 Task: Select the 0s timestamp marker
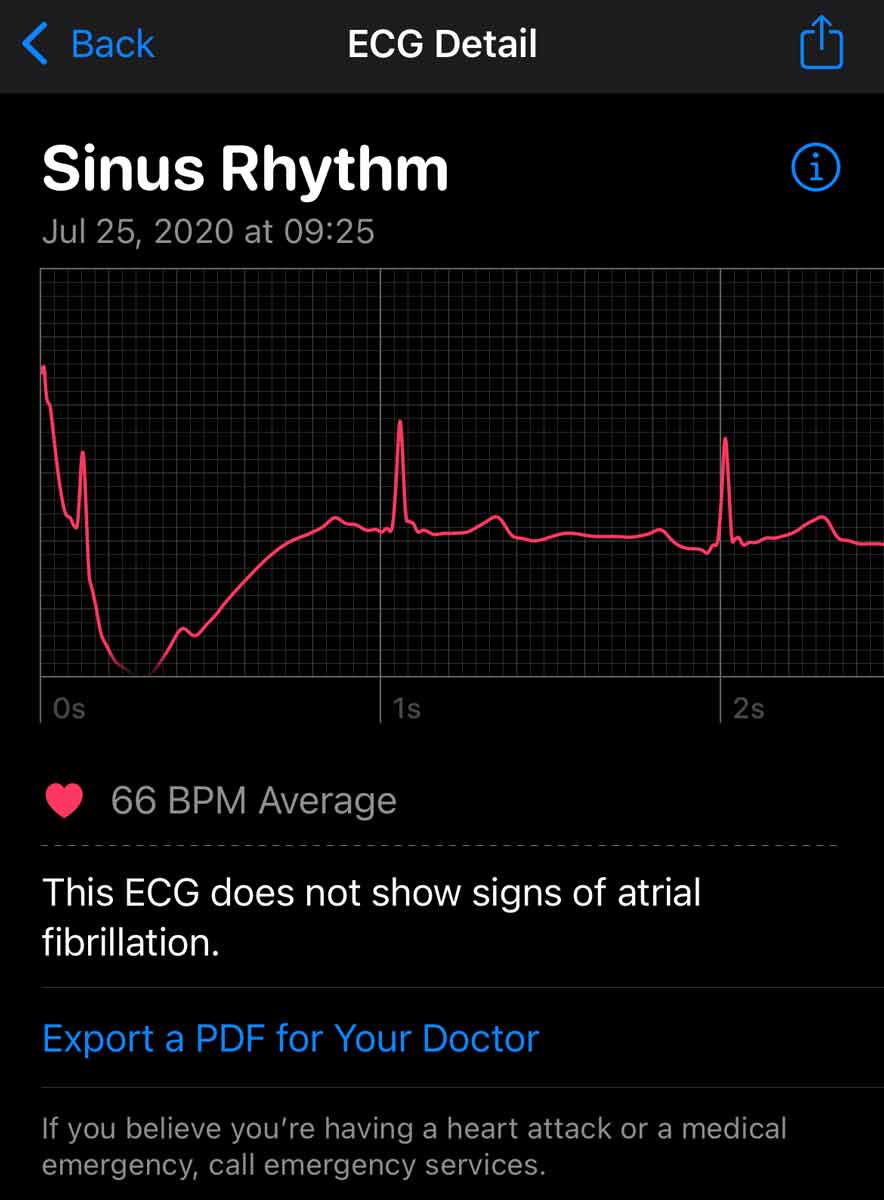66,708
